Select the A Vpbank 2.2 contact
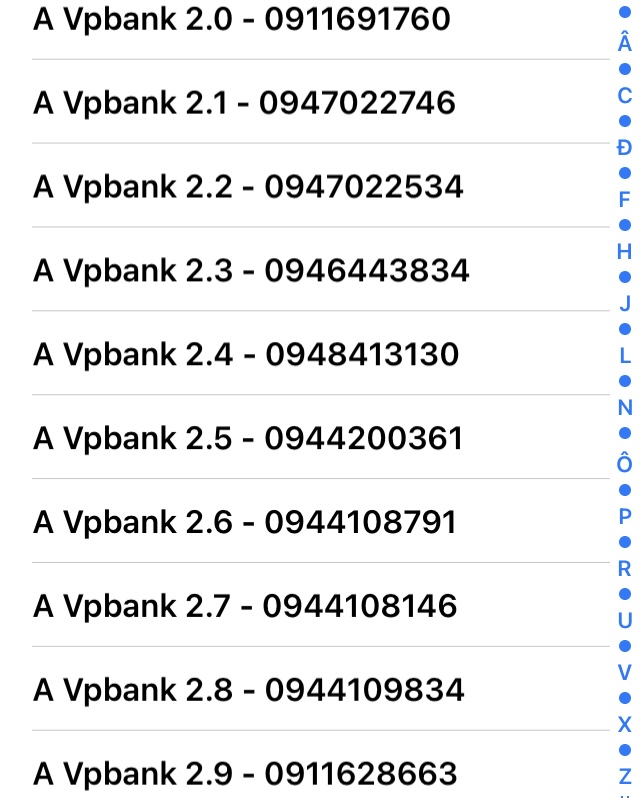Image resolution: width=640 pixels, height=798 pixels. 248,186
